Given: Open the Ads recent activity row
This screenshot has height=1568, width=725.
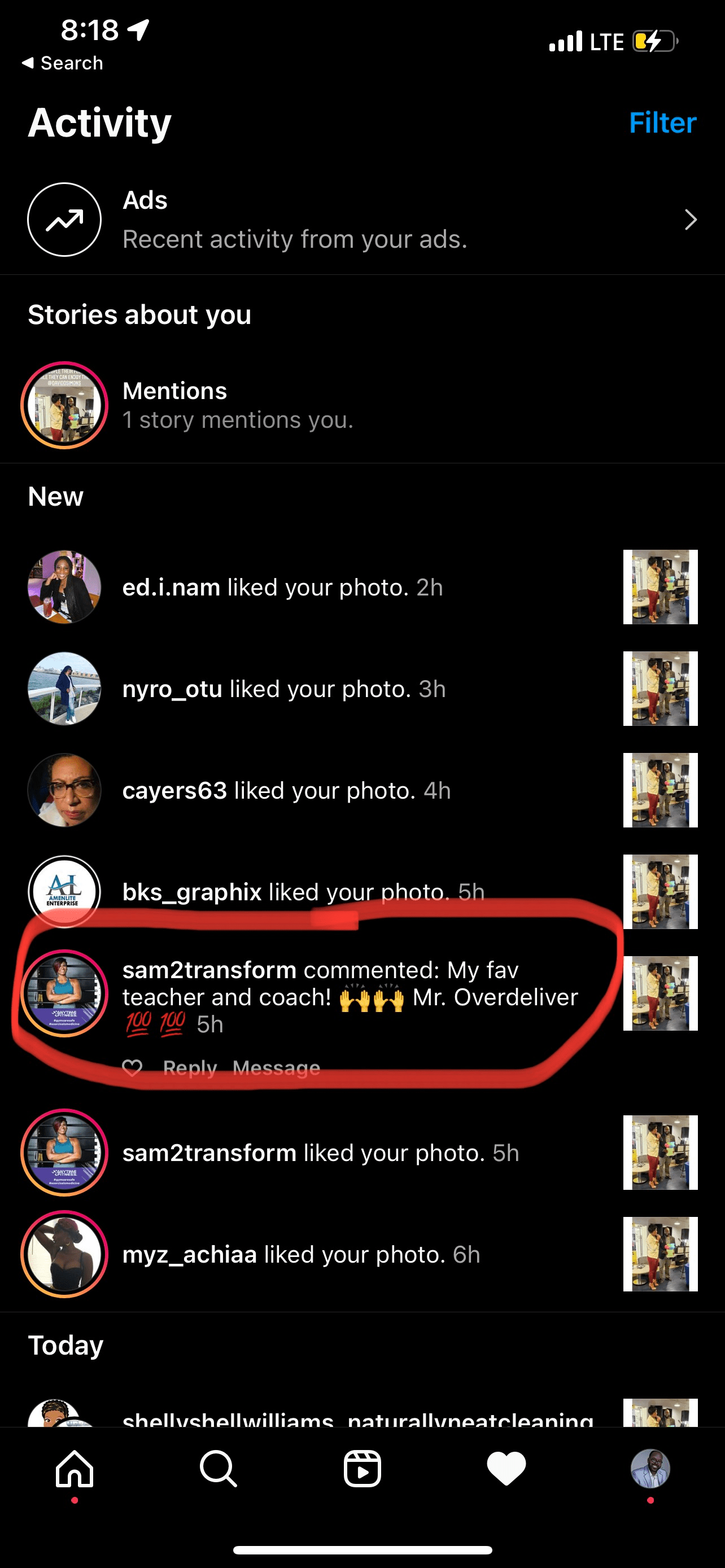Looking at the screenshot, I should click(x=361, y=220).
